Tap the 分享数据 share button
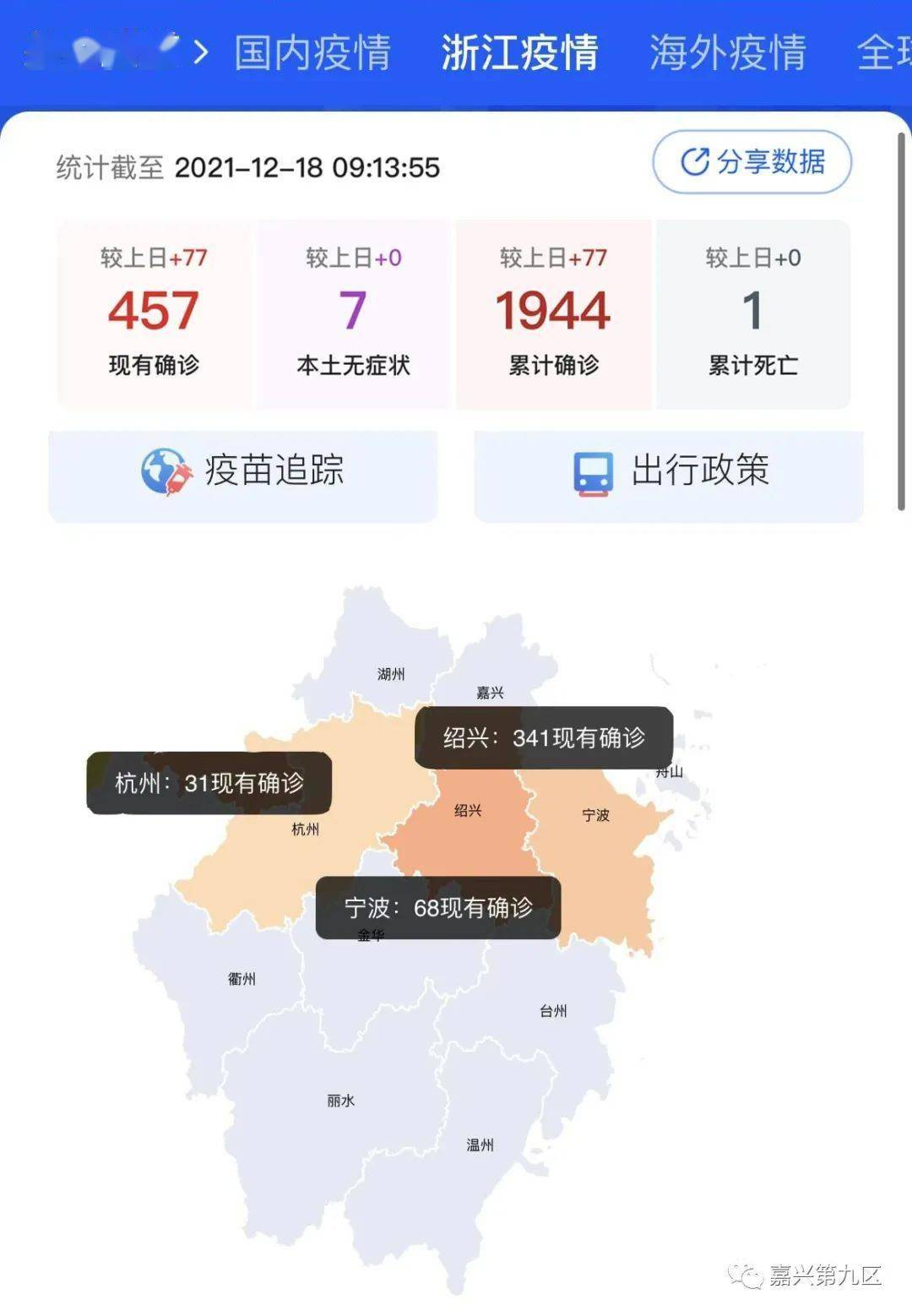 click(752, 161)
